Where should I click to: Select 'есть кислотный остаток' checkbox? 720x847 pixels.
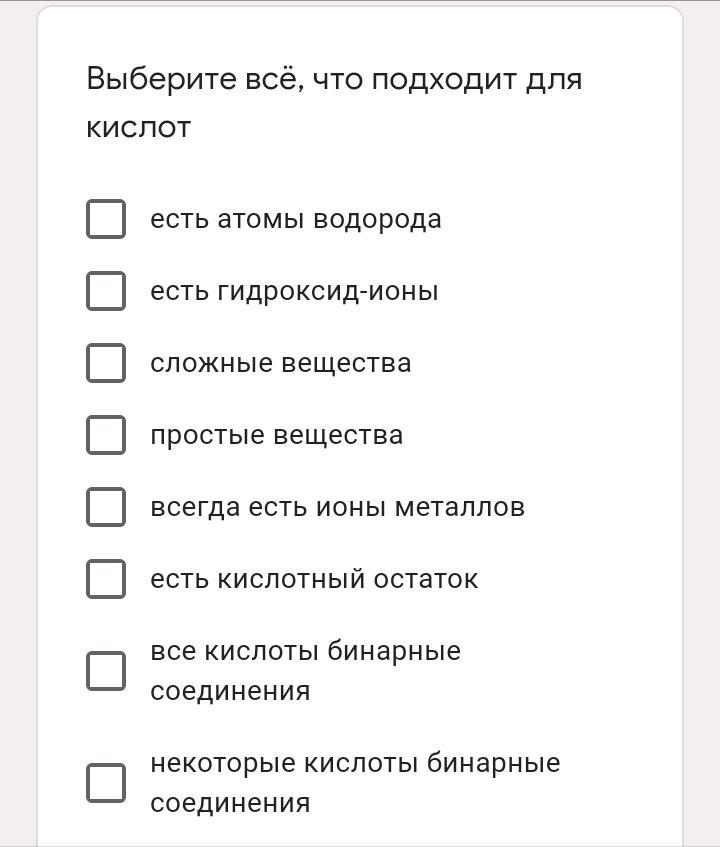[106, 579]
